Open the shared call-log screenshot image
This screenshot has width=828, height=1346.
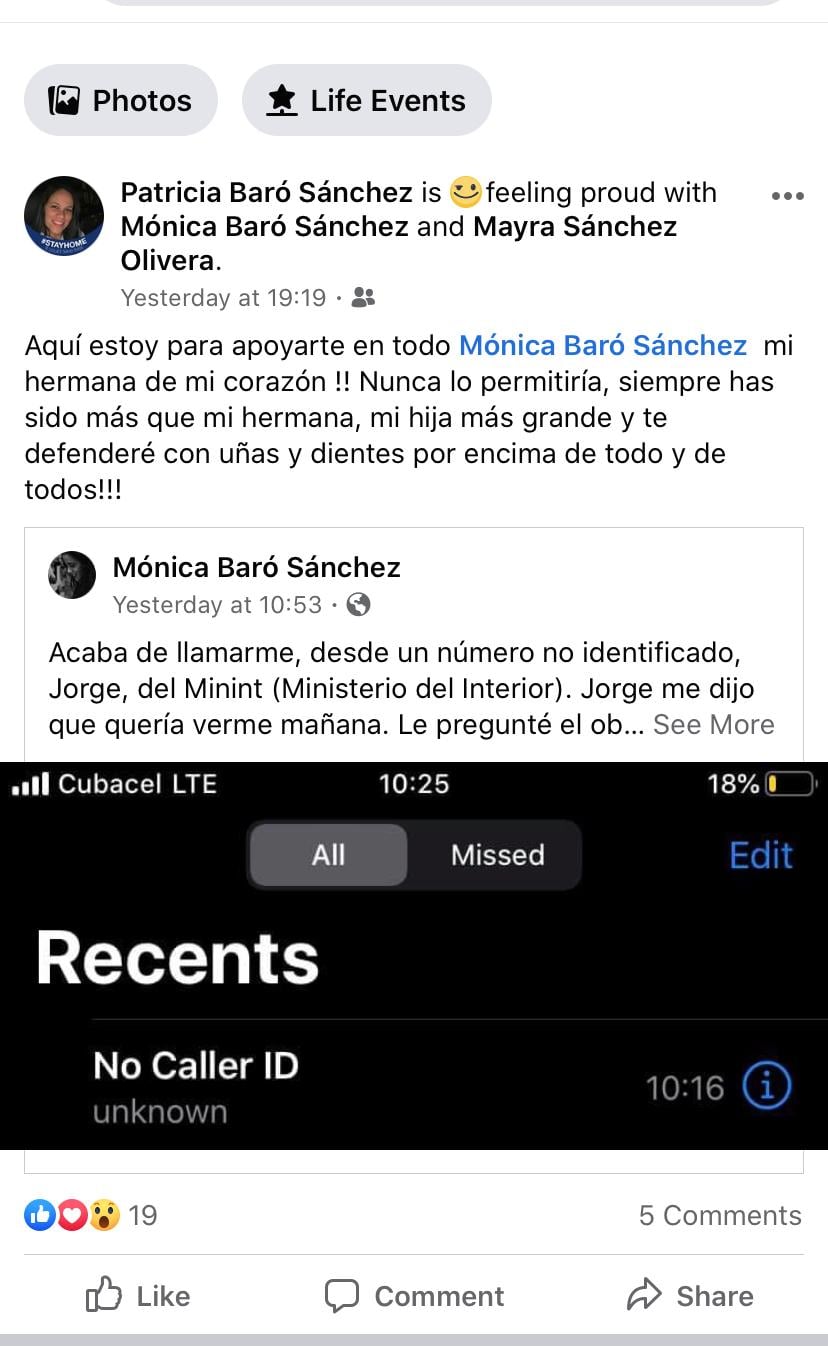point(414,955)
